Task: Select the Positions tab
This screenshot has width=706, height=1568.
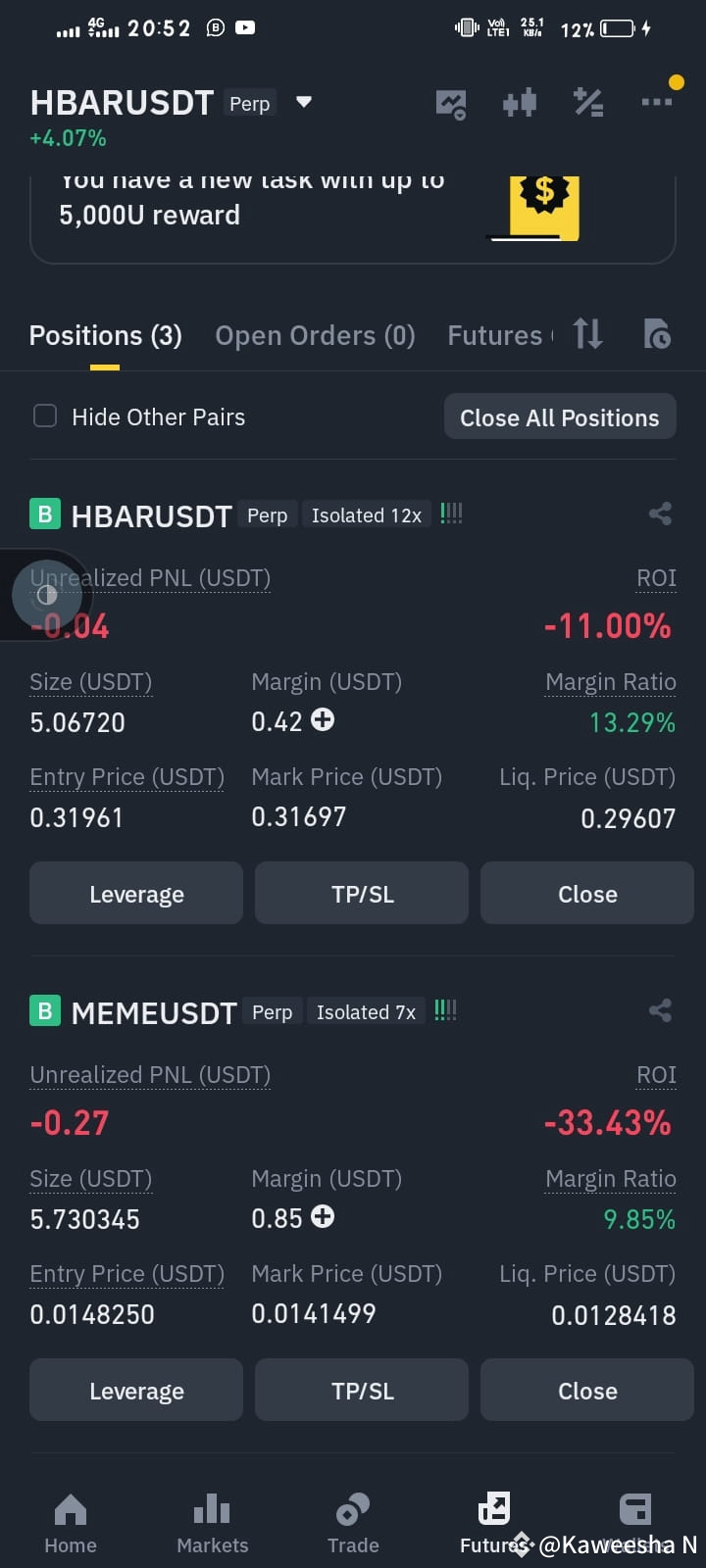Action: 105,334
